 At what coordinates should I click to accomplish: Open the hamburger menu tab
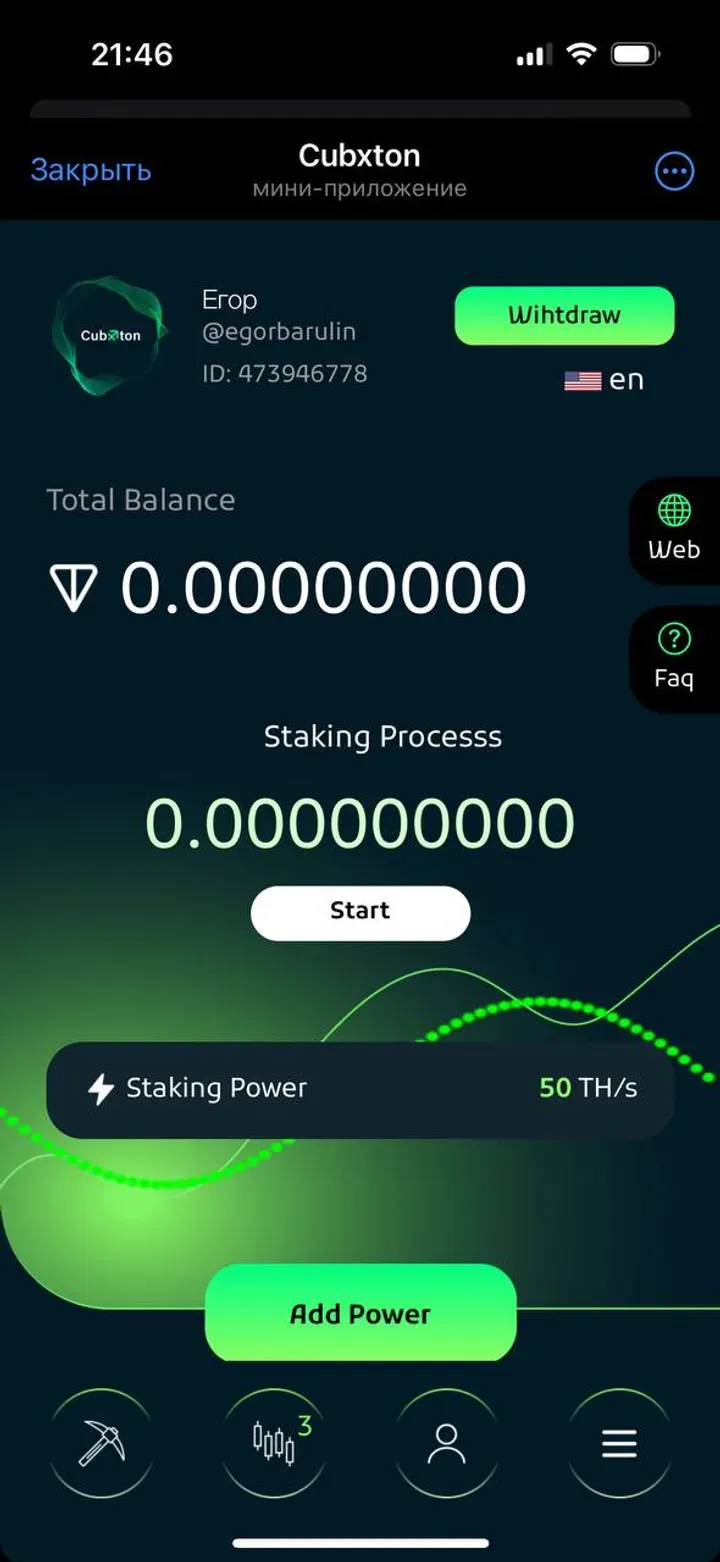click(619, 1443)
